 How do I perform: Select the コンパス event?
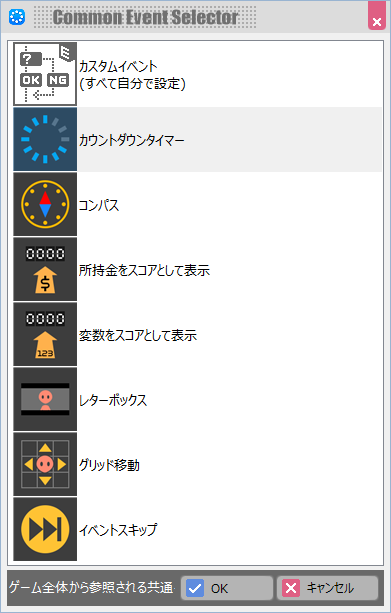197,204
